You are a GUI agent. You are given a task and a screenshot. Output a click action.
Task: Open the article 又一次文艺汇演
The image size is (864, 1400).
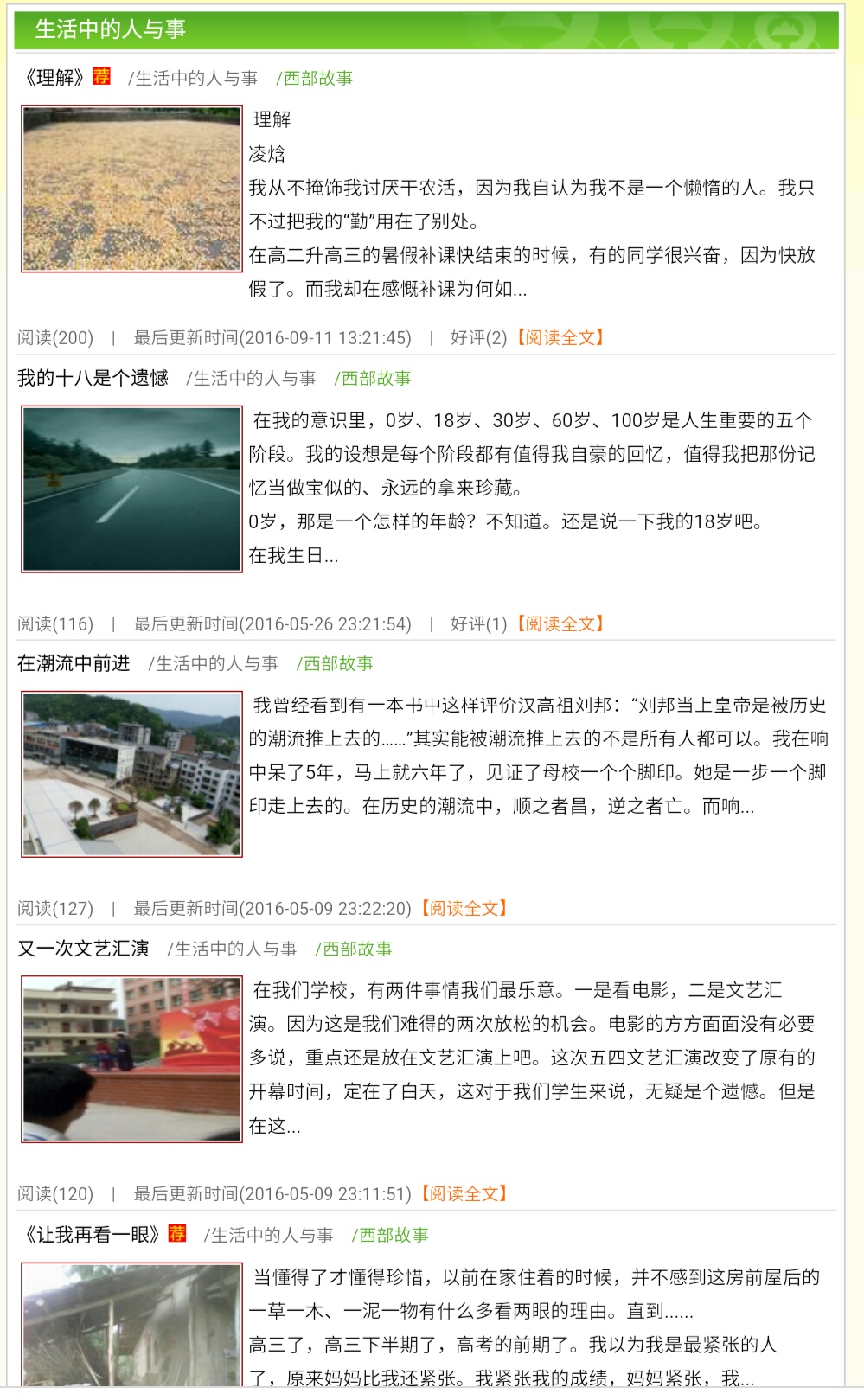pos(83,949)
